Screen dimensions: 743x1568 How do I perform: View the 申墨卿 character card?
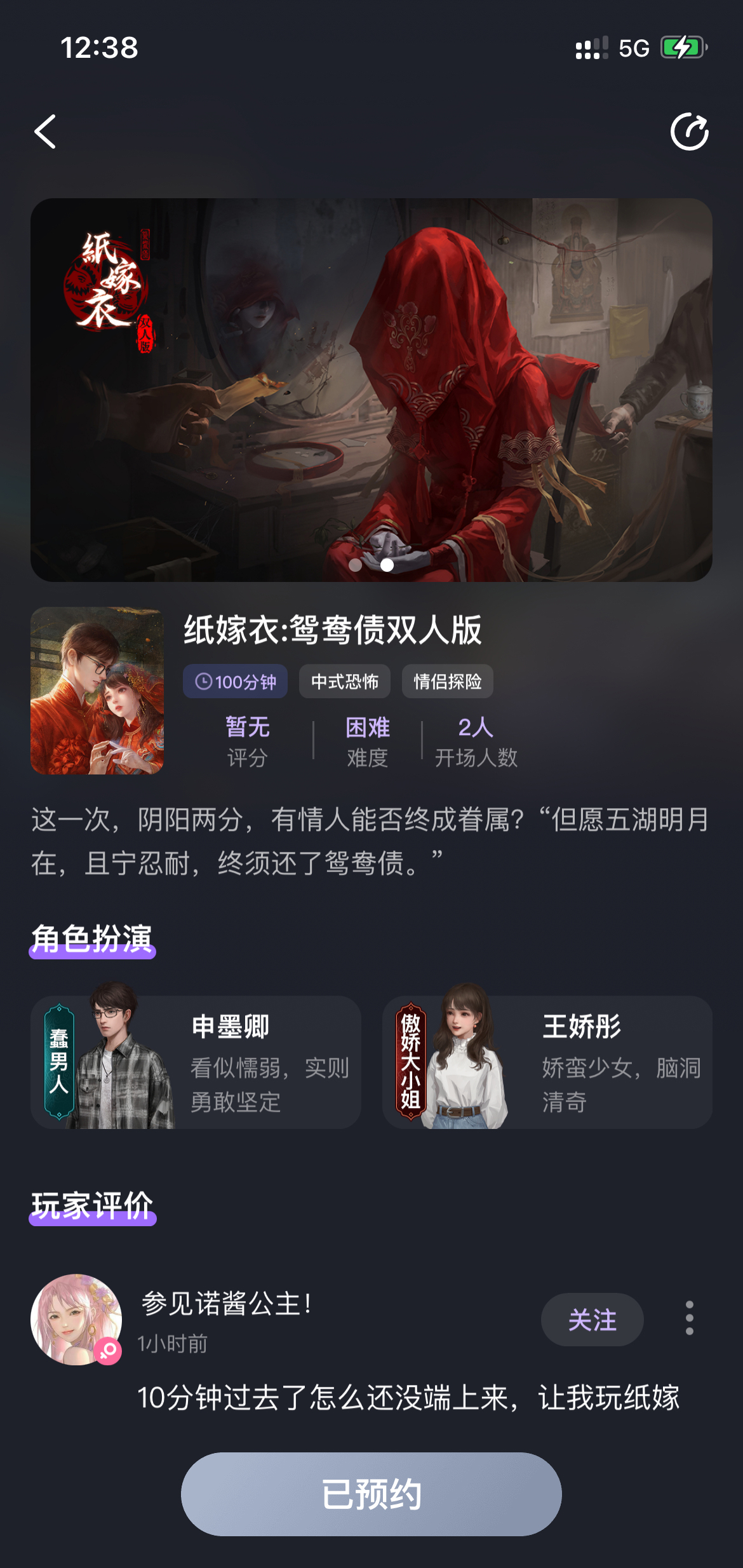pos(196,1062)
